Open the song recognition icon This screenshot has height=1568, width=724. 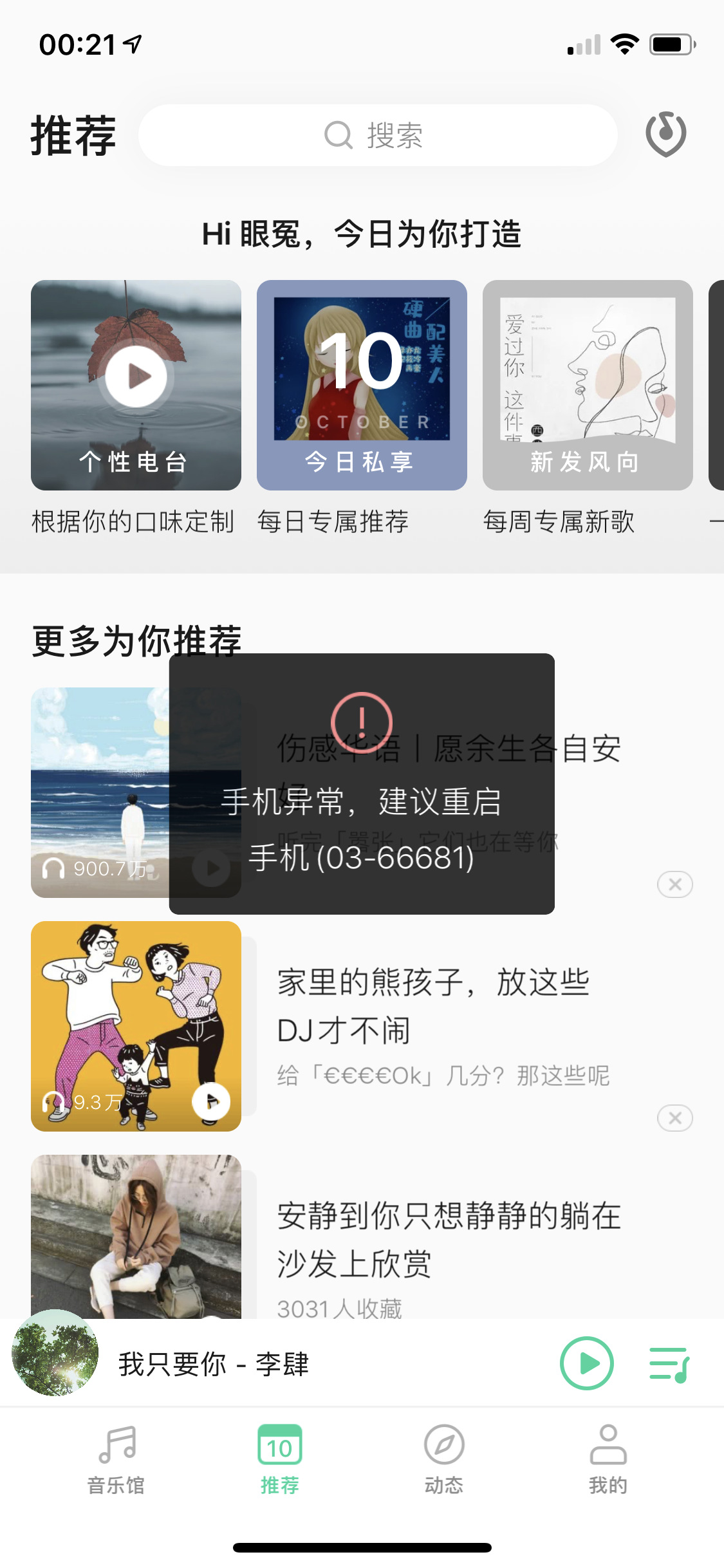coord(665,134)
